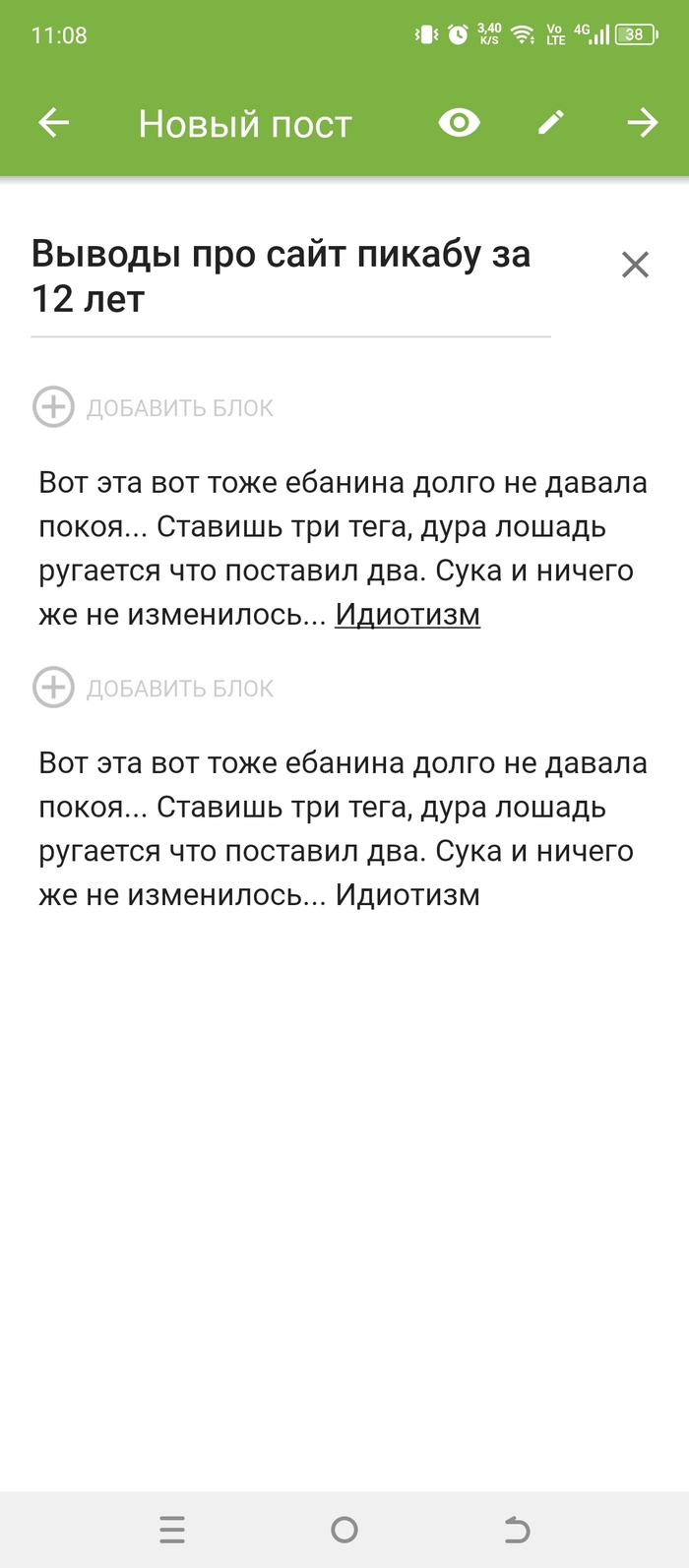689x1568 pixels.
Task: Go back from the Новый пост screen
Action: pyautogui.click(x=54, y=123)
